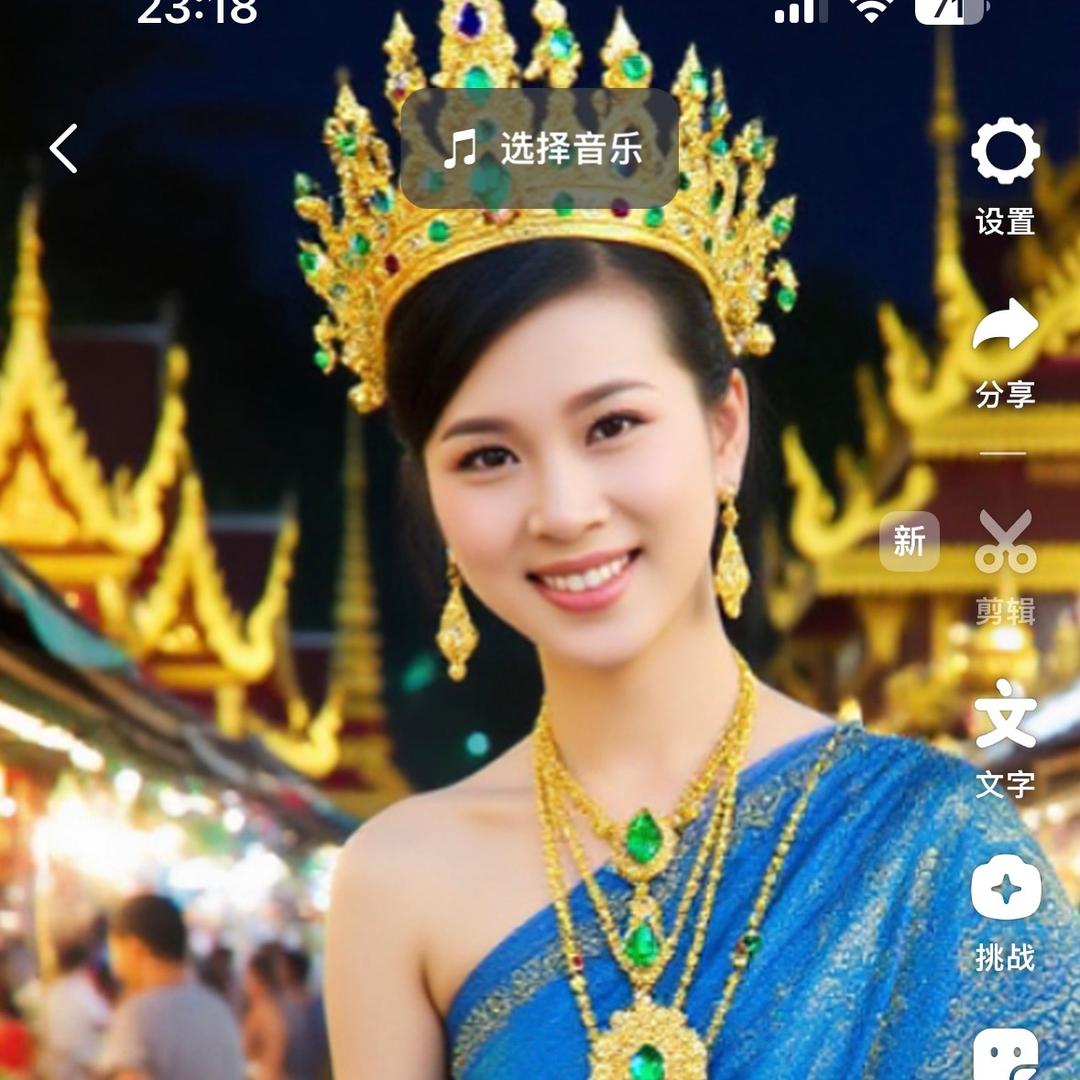Open 剪辑 scissors editing tool
The image size is (1080, 1080).
pos(1005,543)
